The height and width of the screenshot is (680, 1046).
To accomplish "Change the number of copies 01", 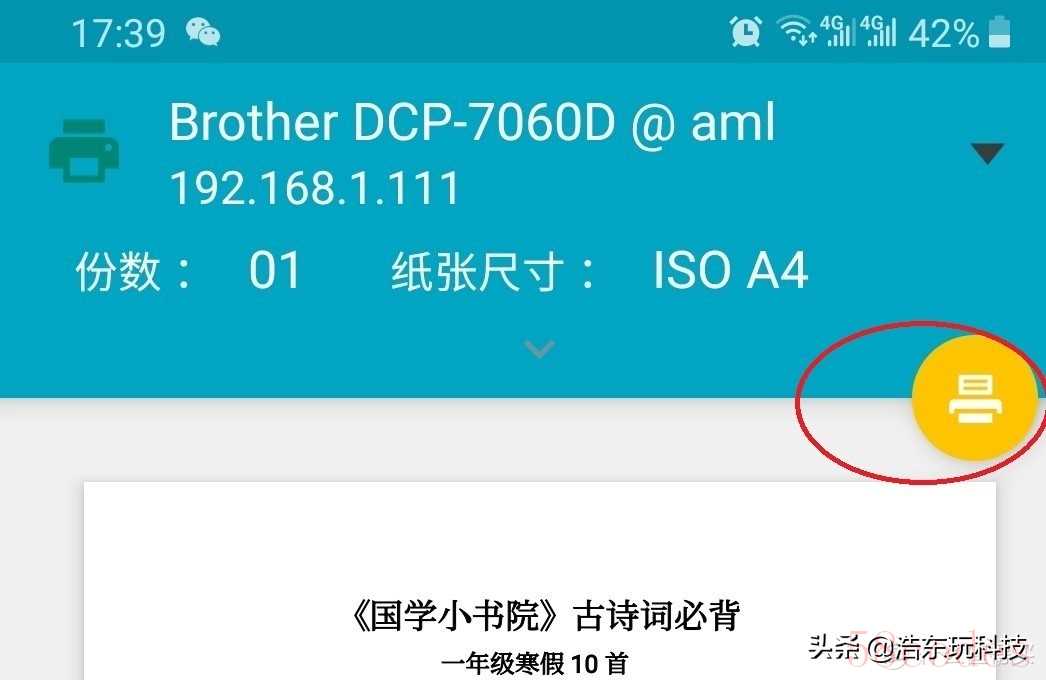I will pos(275,271).
